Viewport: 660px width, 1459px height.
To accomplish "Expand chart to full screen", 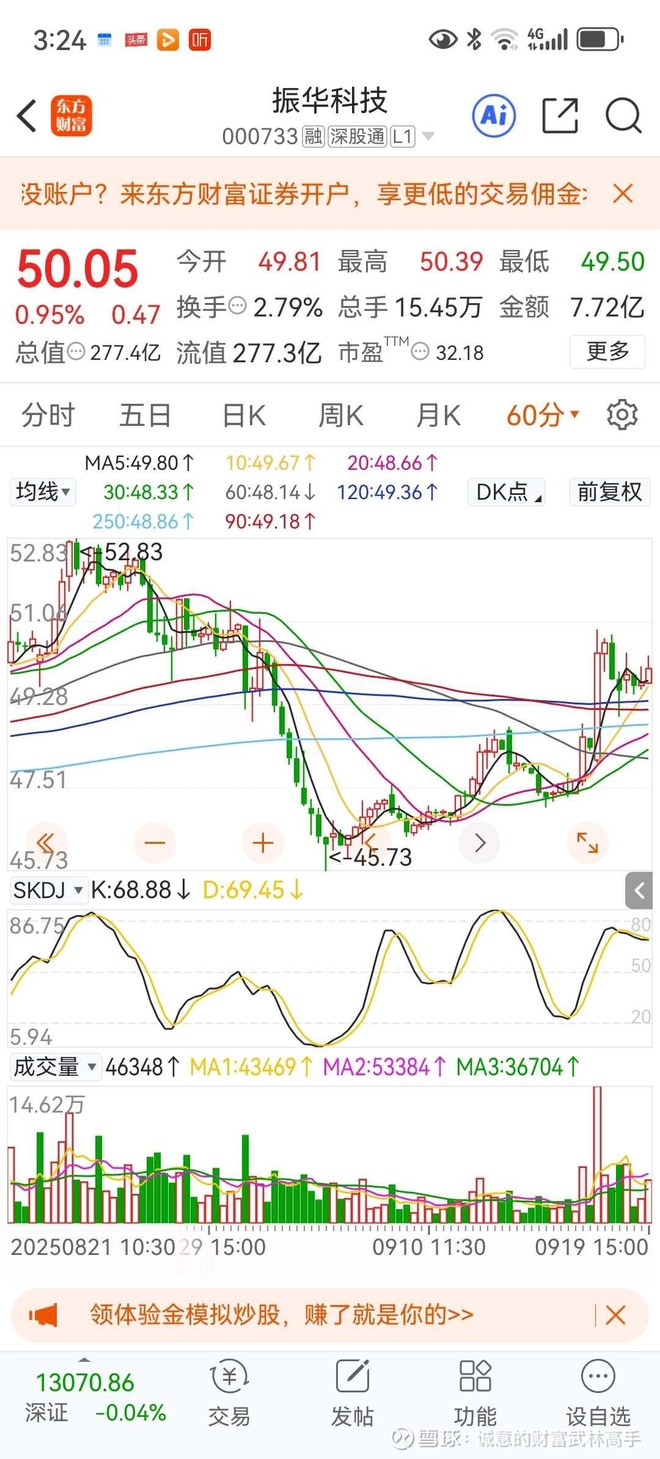I will point(587,843).
